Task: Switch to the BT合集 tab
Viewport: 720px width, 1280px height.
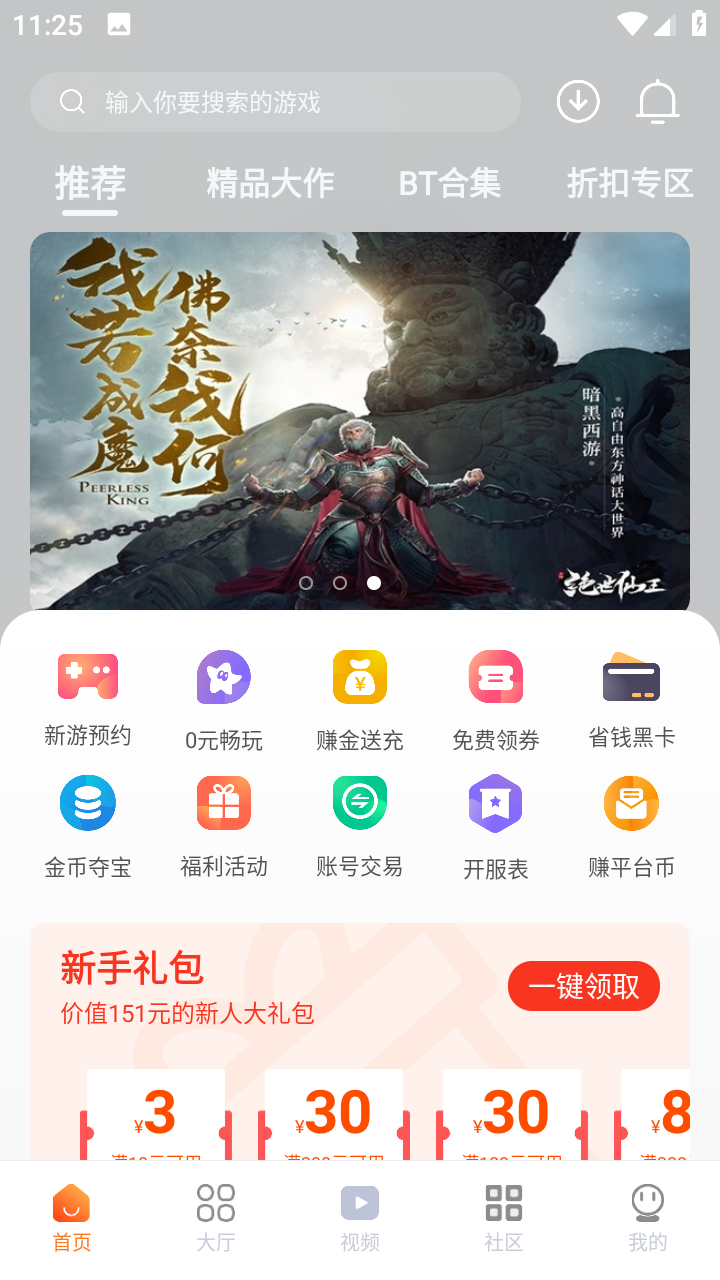Action: click(x=449, y=183)
